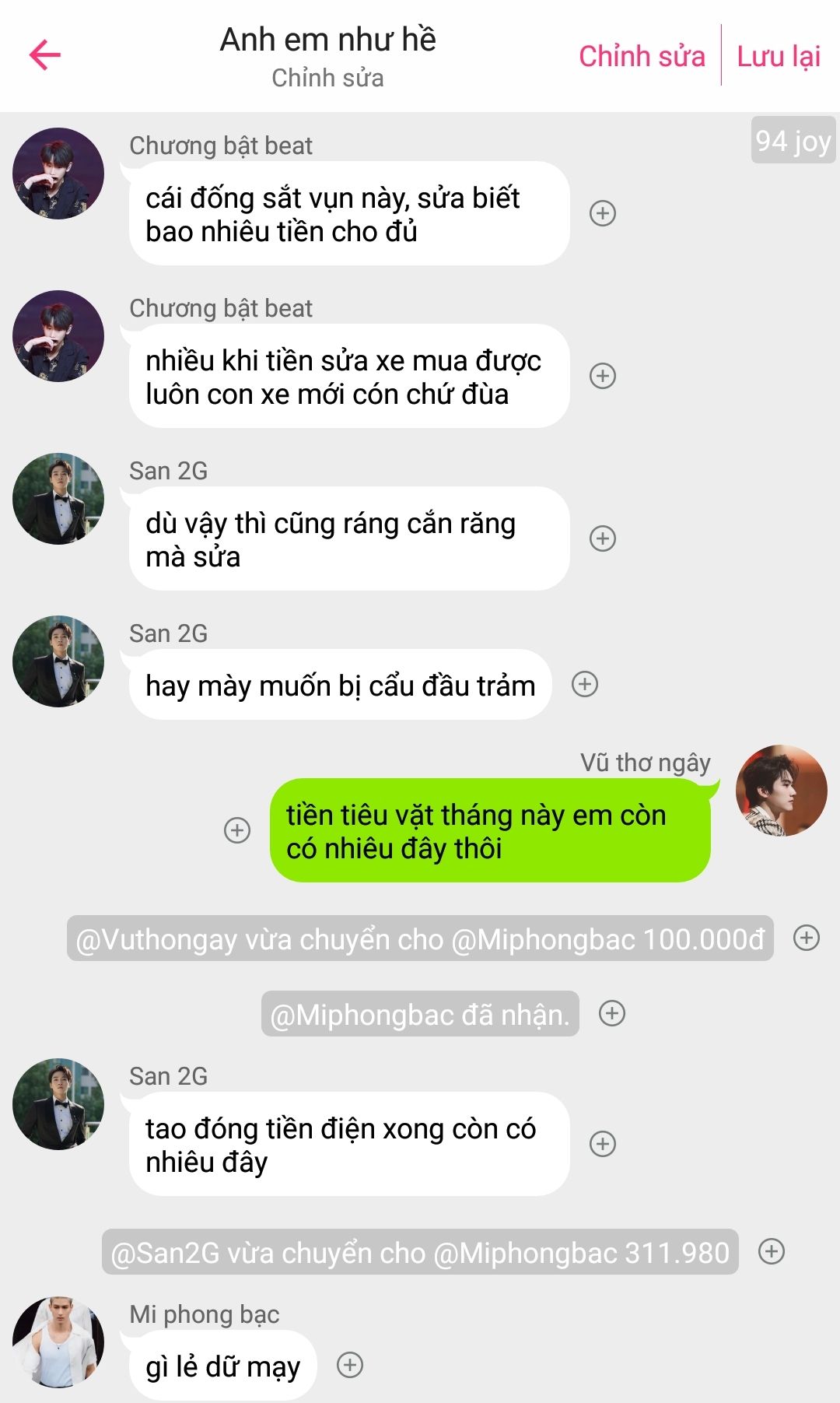This screenshot has width=840, height=1403.
Task: Tap plus beside 'gì lẻ dữ mạy' message
Action: pyautogui.click(x=350, y=1365)
